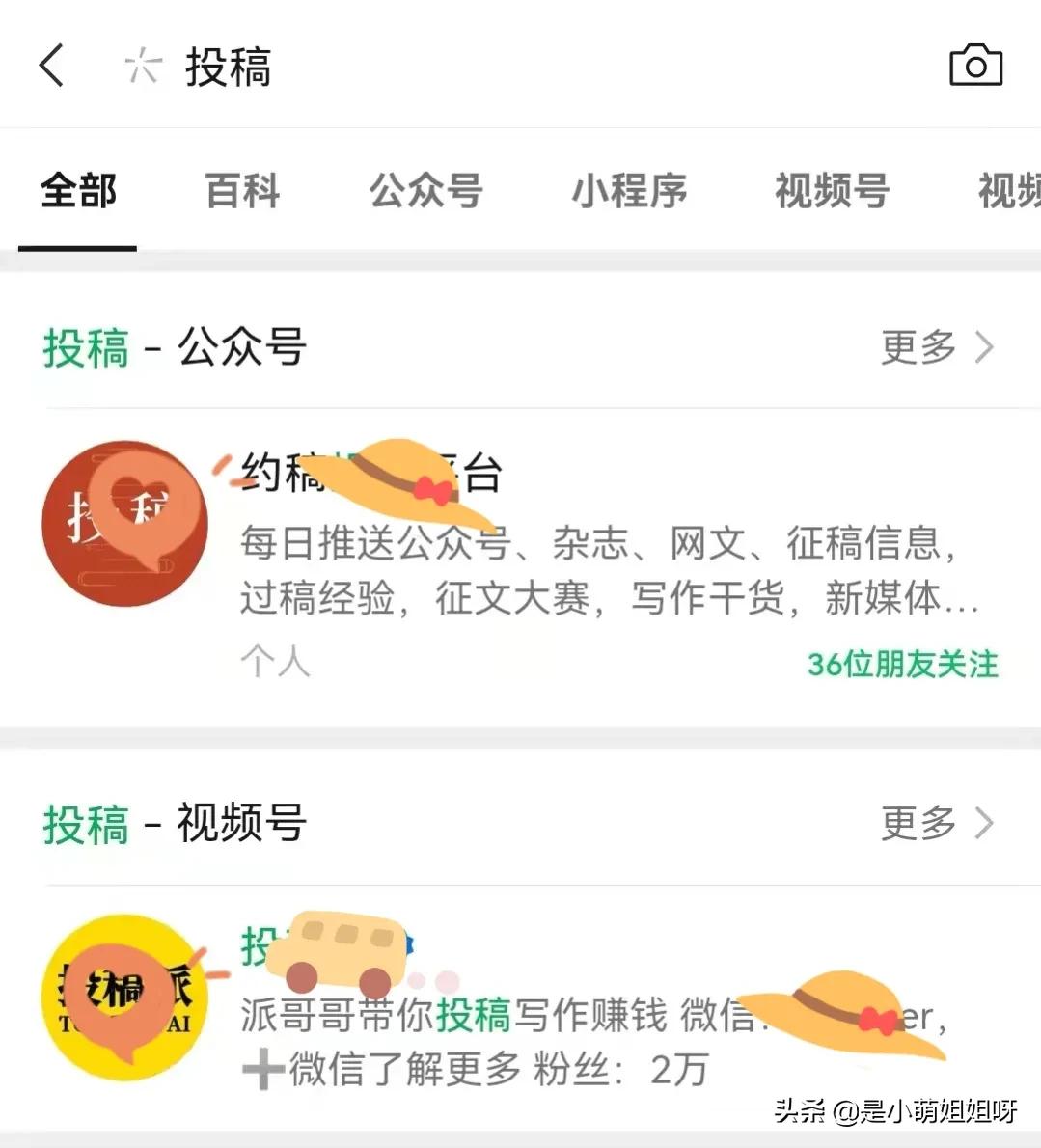Tap the camera search icon
Viewport: 1041px width, 1148px height.
coord(976,66)
